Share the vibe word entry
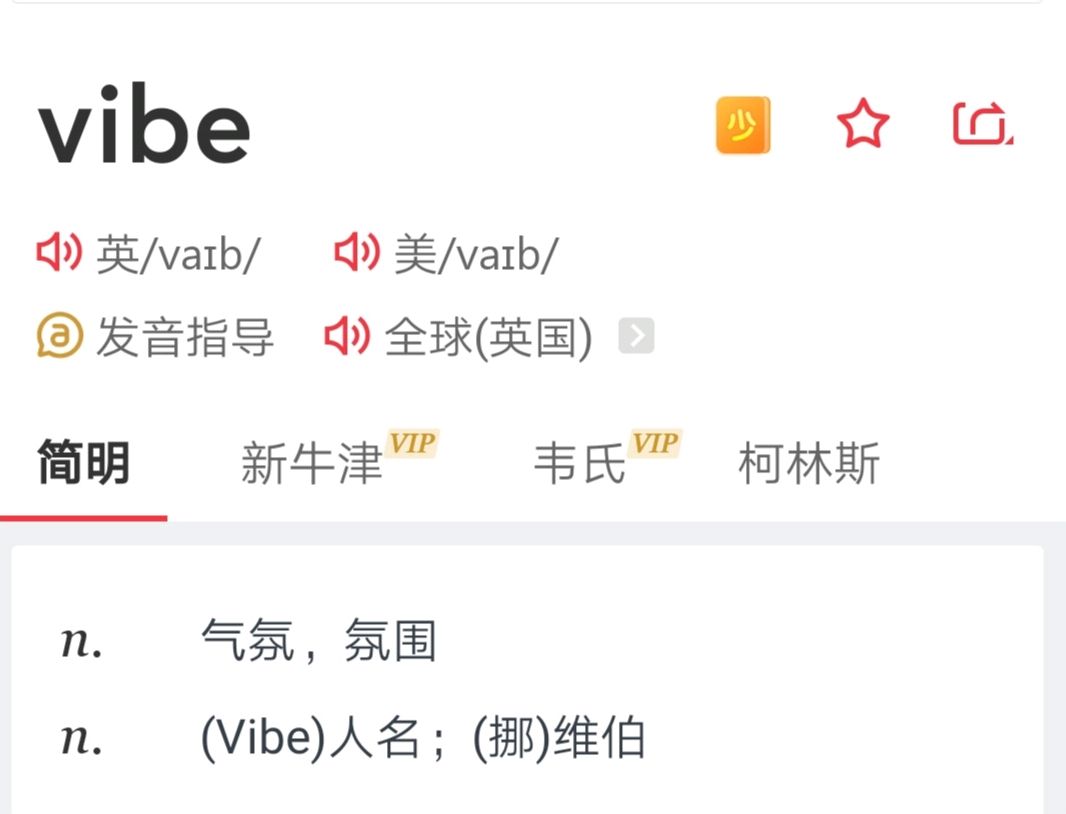The image size is (1066, 814). 982,125
